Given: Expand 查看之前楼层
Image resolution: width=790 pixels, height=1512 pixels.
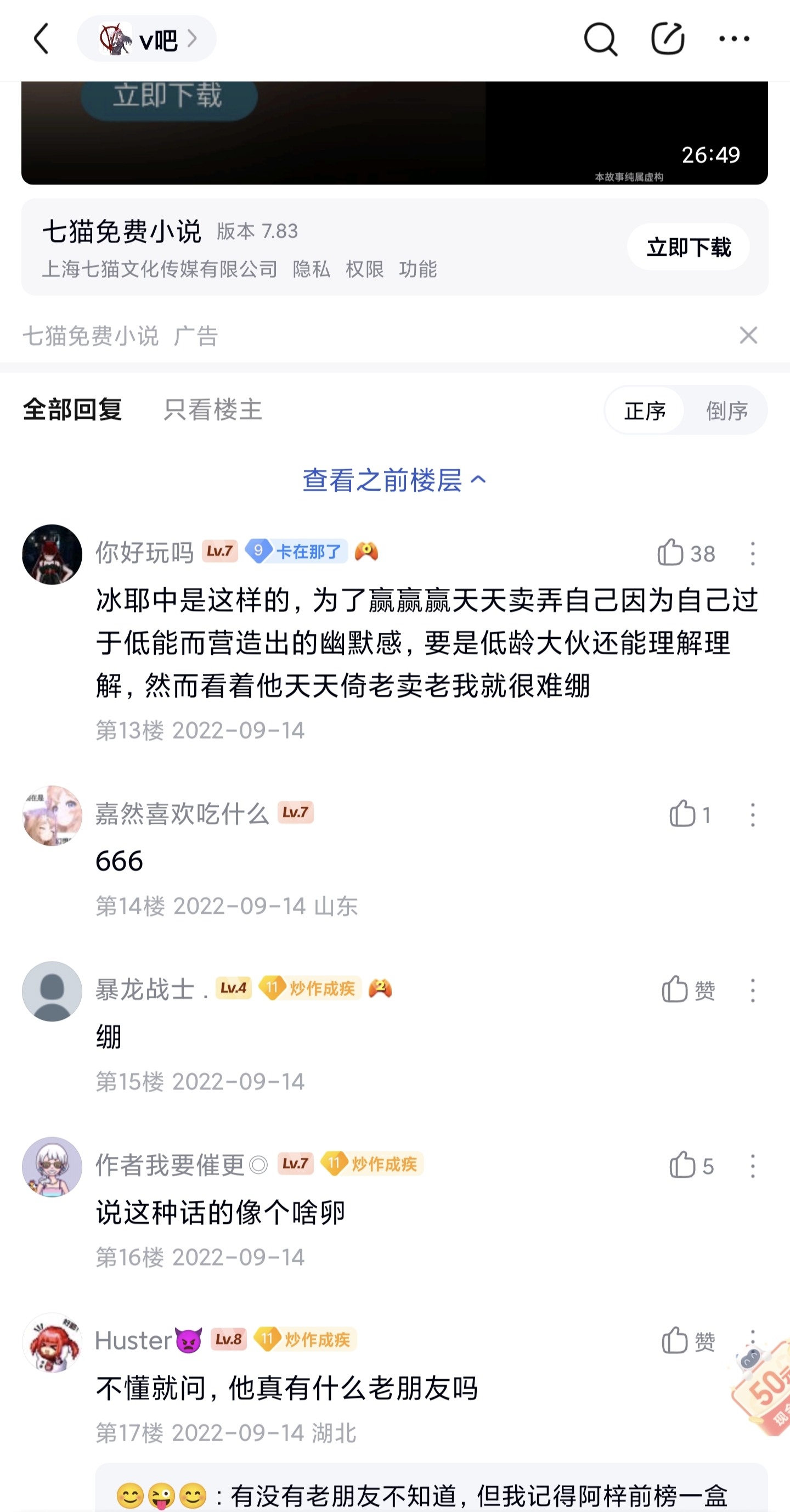Looking at the screenshot, I should pos(394,480).
